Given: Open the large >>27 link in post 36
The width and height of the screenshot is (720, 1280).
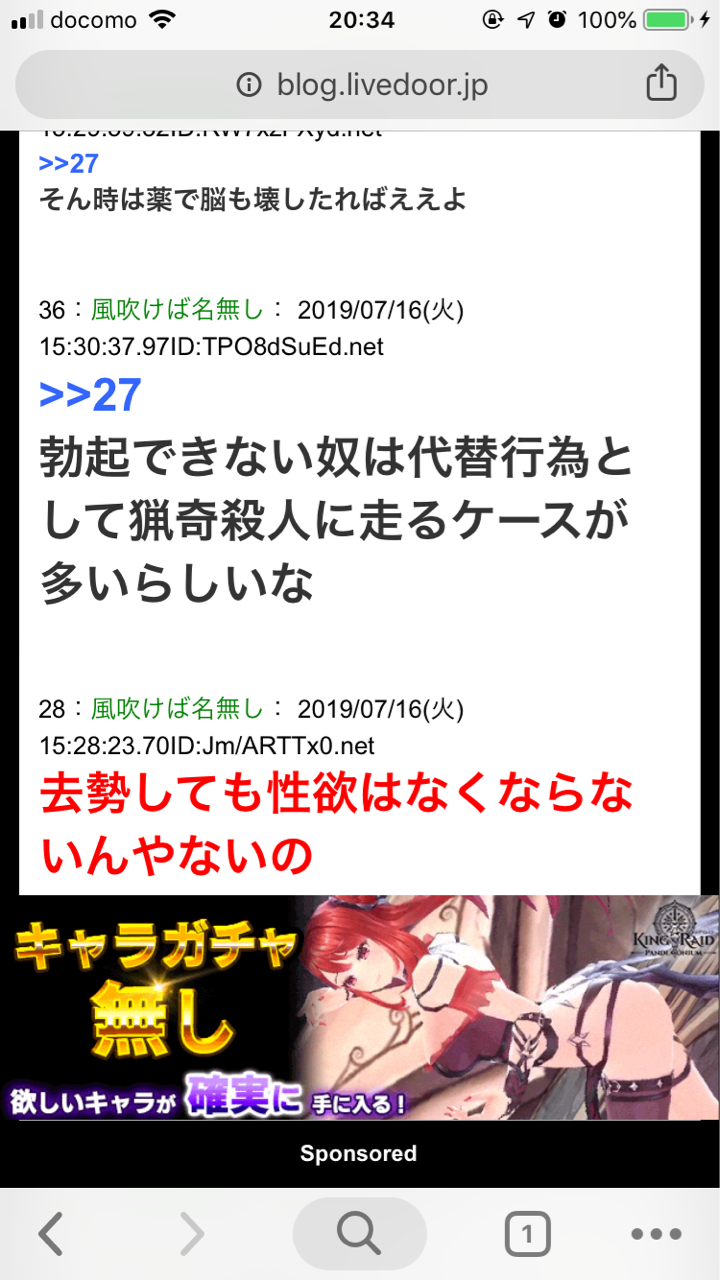Looking at the screenshot, I should (90, 395).
